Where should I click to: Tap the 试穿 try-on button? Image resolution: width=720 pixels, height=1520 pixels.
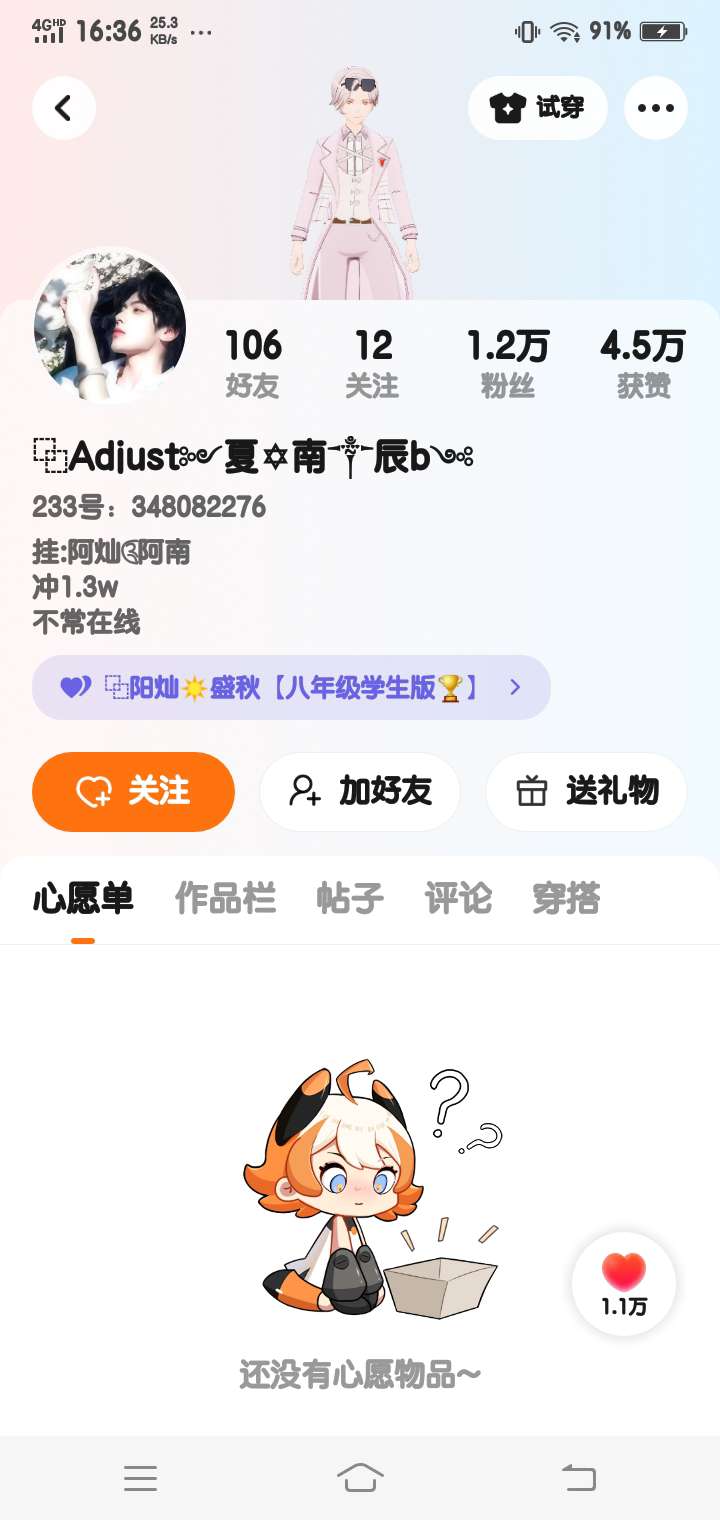[537, 108]
